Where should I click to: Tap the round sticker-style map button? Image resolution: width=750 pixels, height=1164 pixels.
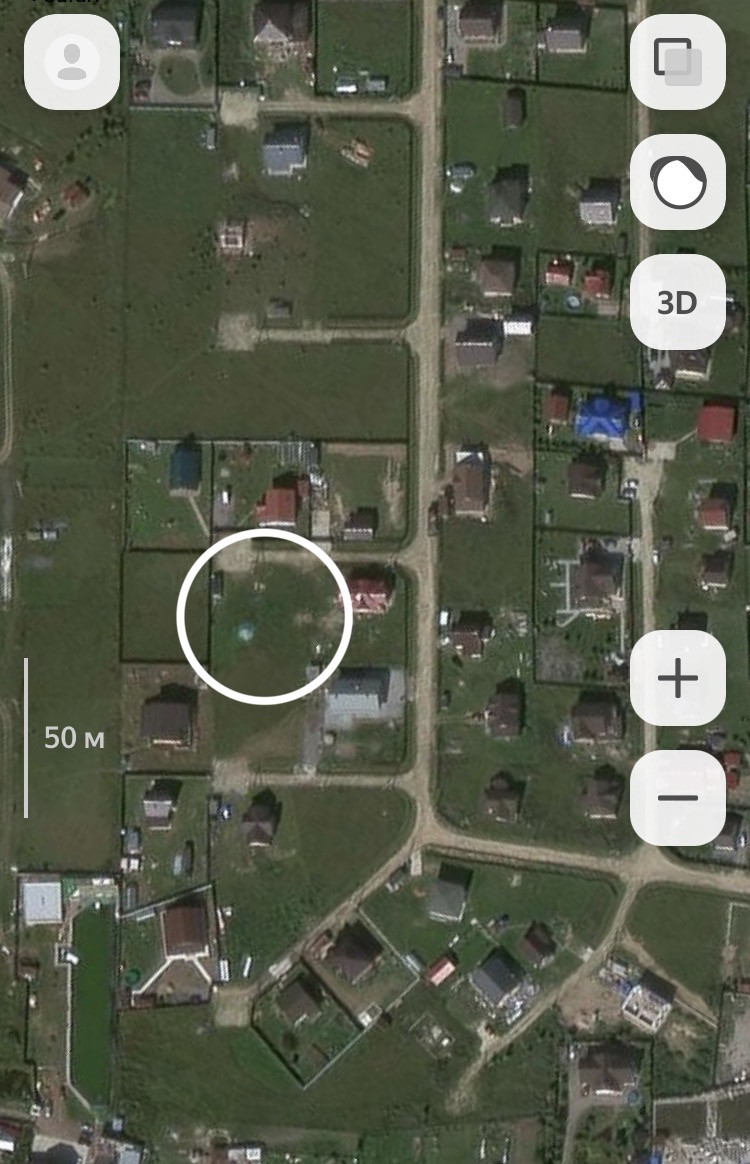678,182
